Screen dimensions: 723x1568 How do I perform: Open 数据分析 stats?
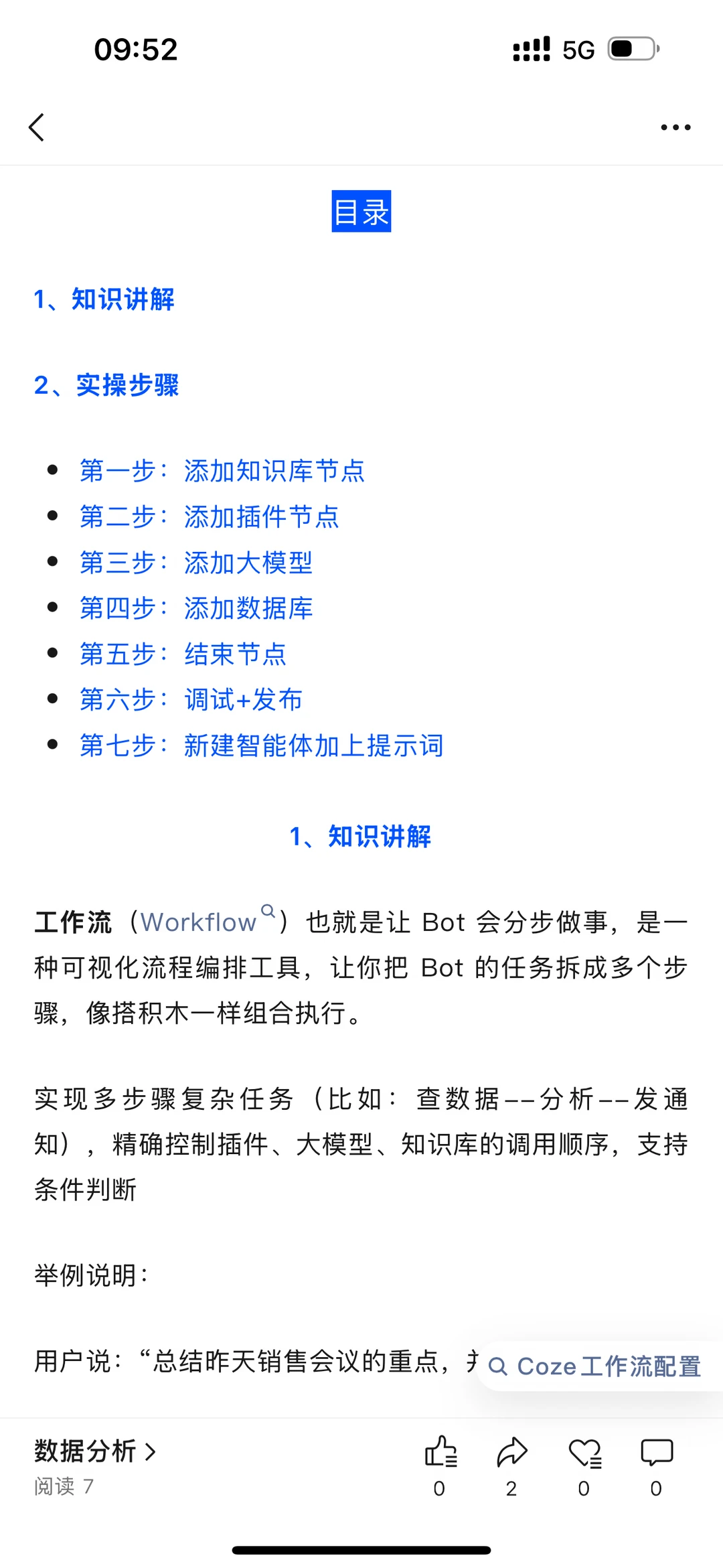(95, 1451)
